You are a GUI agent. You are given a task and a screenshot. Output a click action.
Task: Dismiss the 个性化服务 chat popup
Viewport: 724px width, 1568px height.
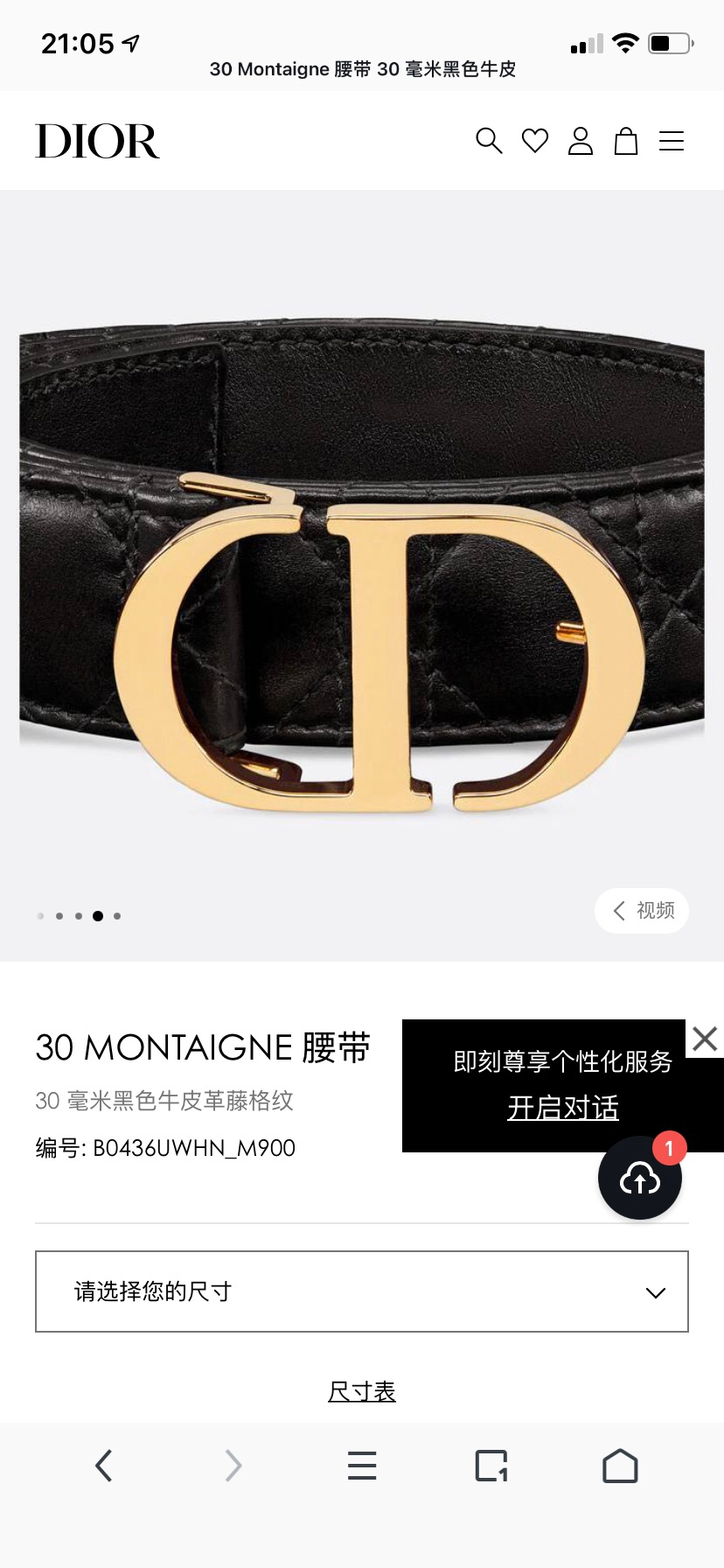705,1039
